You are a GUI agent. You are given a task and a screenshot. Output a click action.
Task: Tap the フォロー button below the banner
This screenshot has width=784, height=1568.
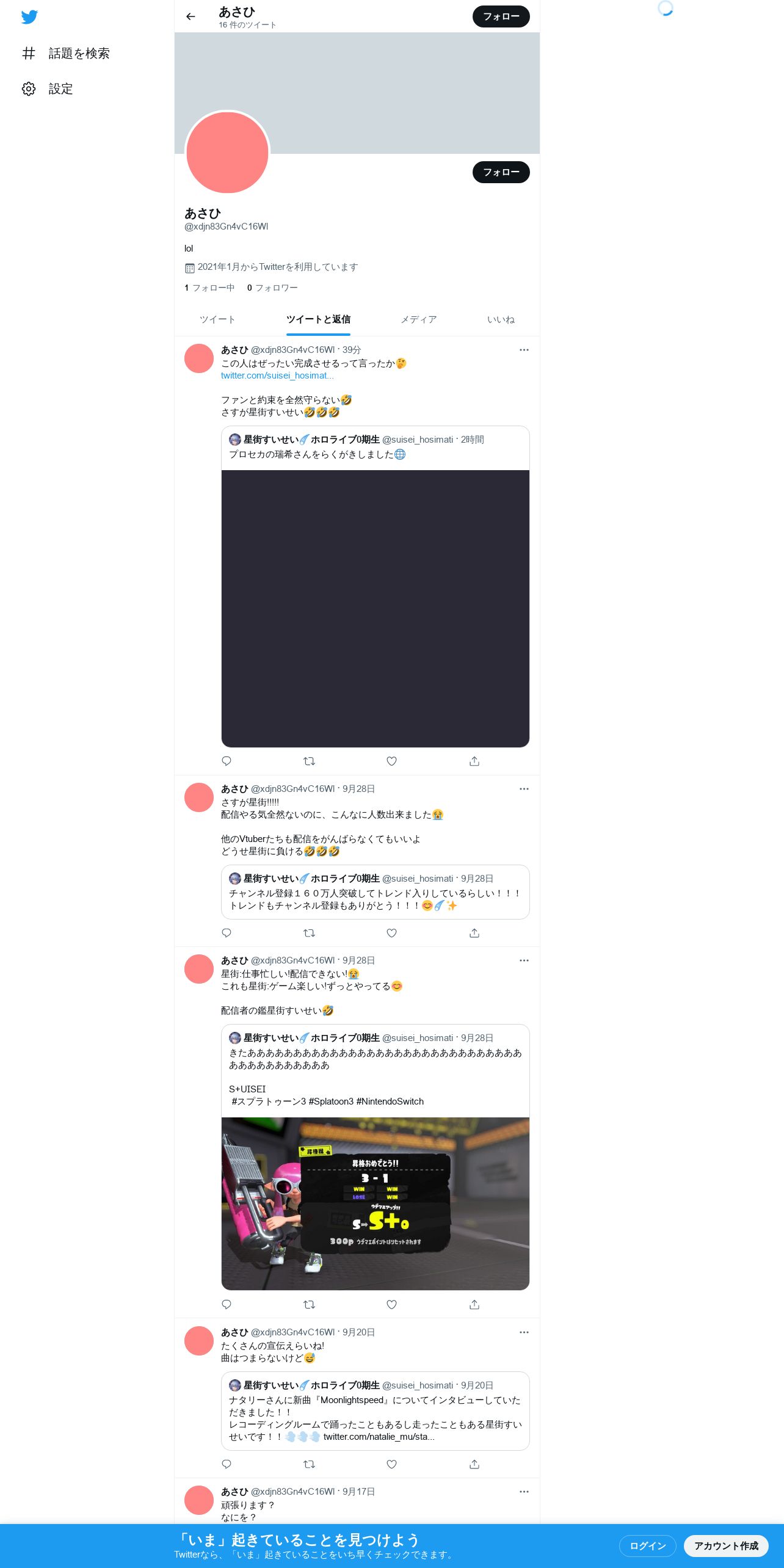[501, 172]
